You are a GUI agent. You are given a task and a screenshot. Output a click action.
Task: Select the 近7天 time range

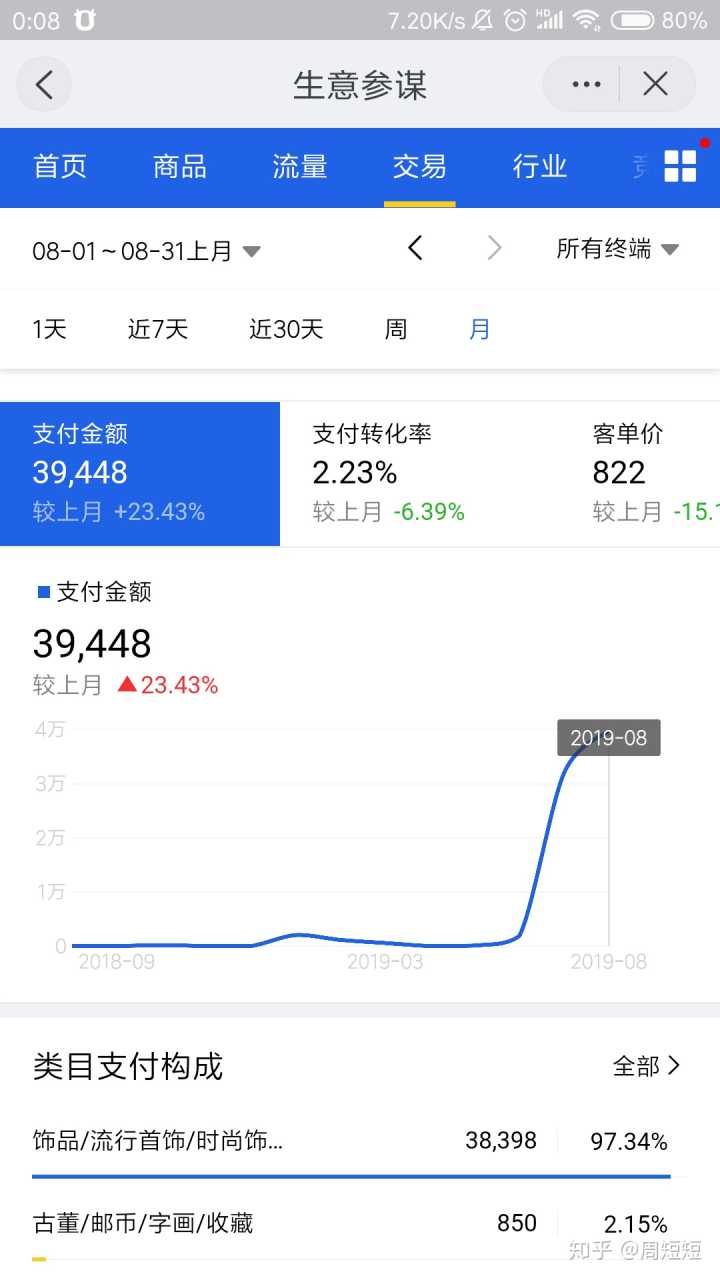(158, 329)
